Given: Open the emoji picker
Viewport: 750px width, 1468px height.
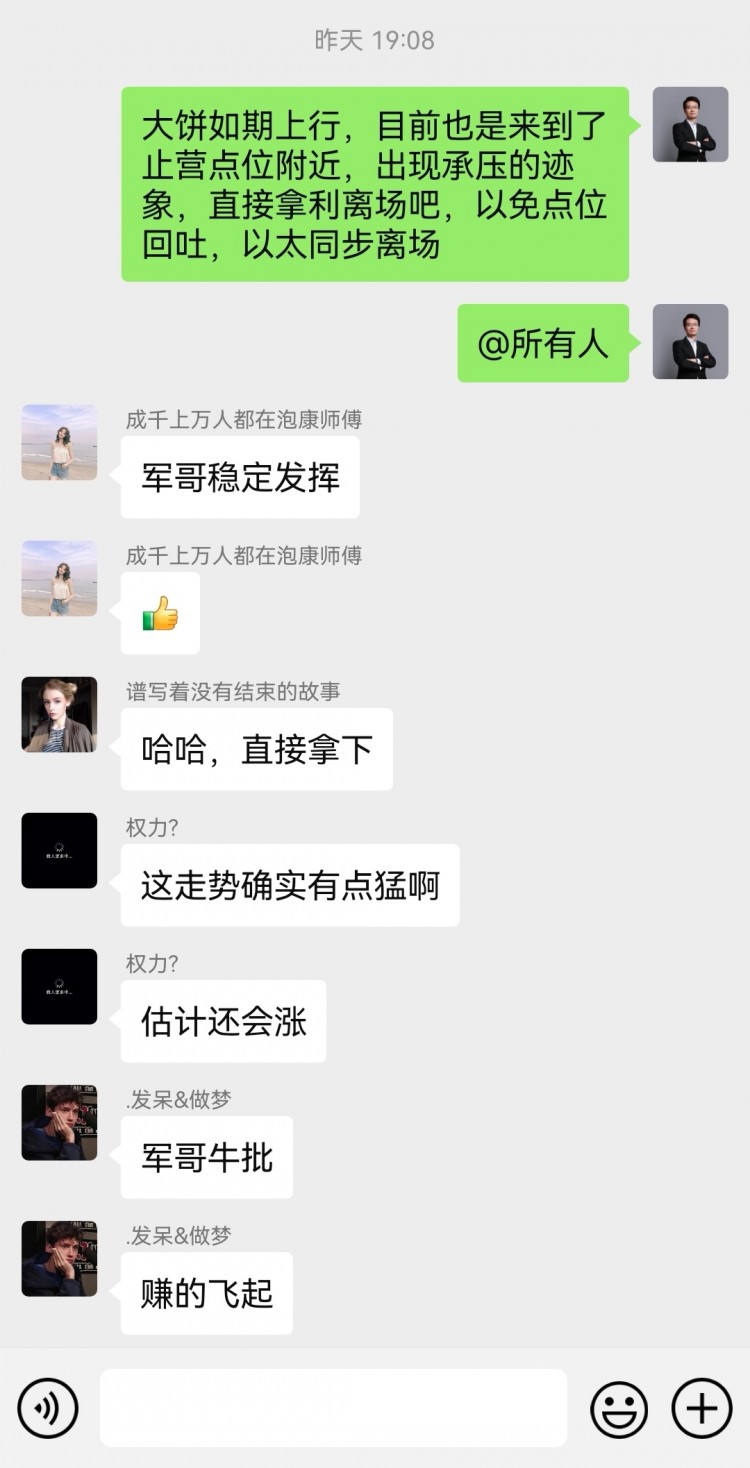Looking at the screenshot, I should point(618,1407).
